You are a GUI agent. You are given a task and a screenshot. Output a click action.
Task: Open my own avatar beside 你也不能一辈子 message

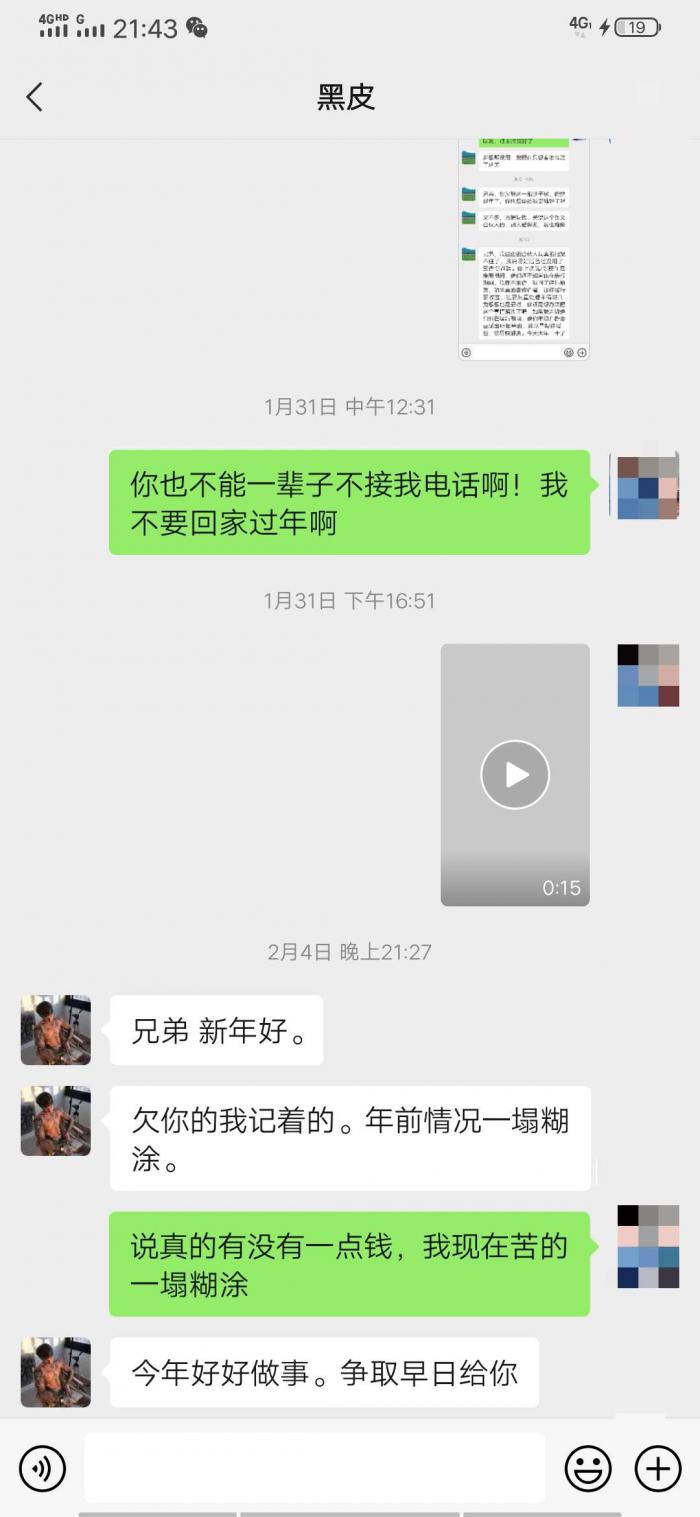pos(648,486)
